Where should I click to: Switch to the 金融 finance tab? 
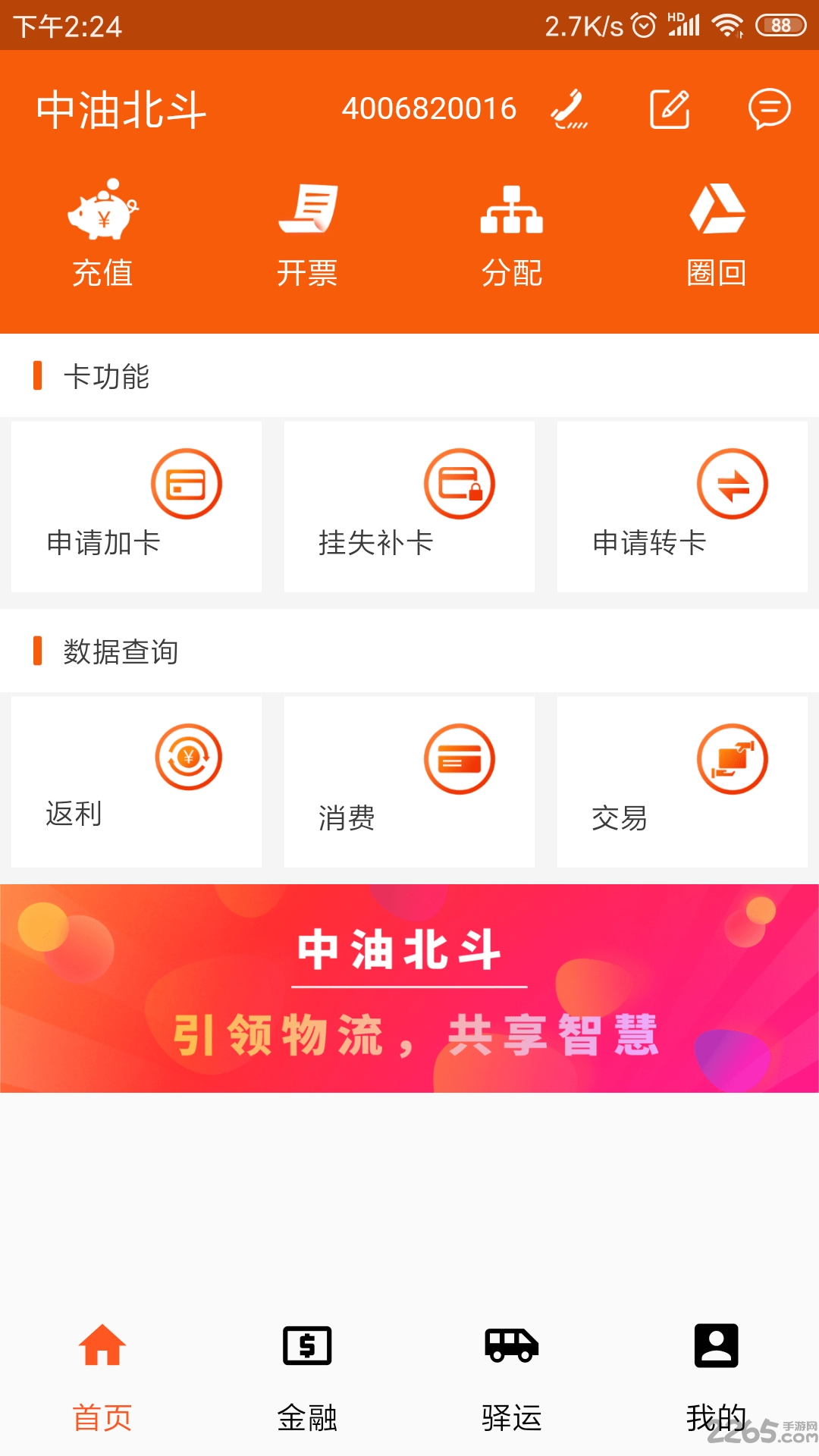(307, 1373)
